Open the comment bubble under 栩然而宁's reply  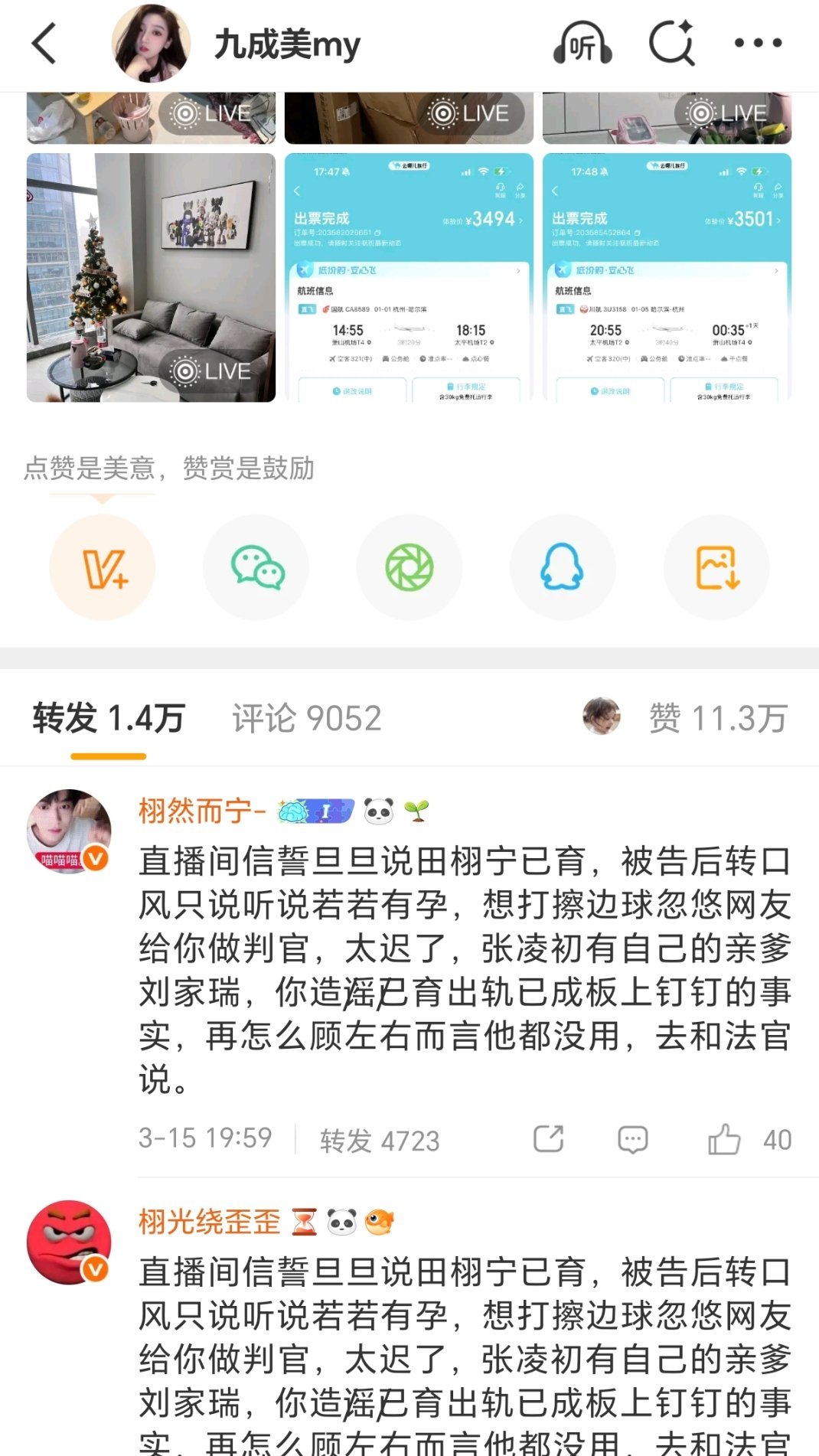click(633, 1140)
